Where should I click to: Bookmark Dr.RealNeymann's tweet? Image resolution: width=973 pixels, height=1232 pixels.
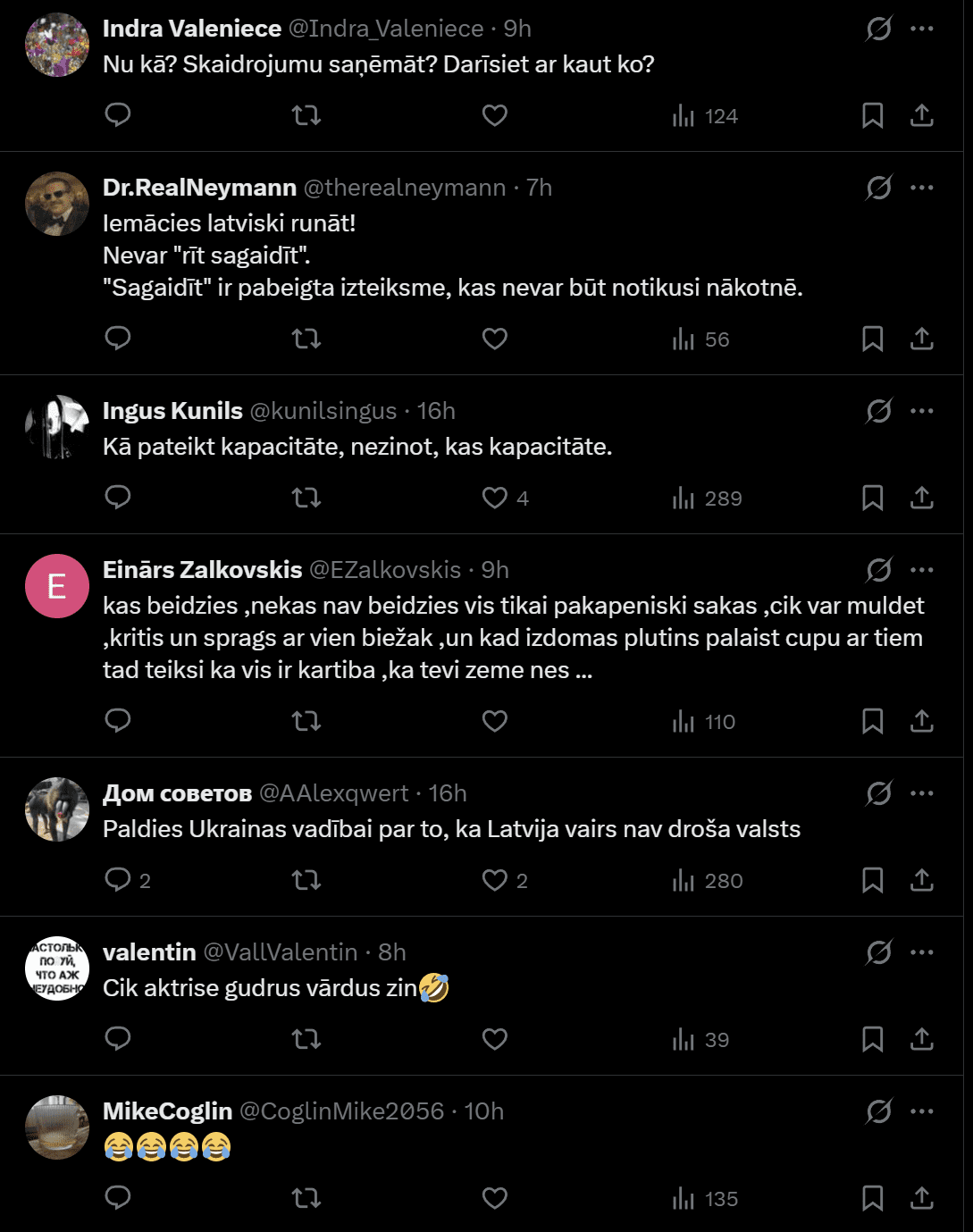(x=872, y=339)
